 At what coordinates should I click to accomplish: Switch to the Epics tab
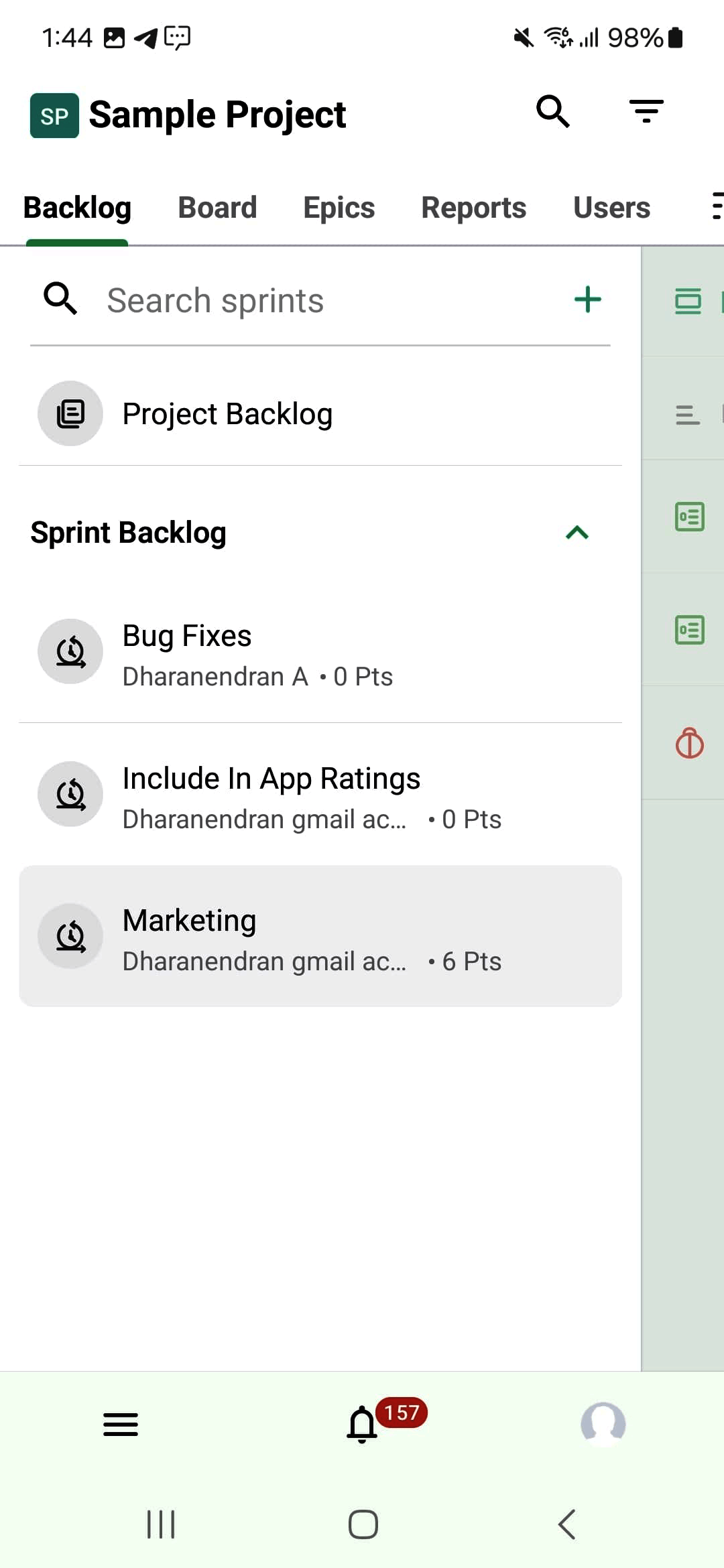tap(339, 208)
